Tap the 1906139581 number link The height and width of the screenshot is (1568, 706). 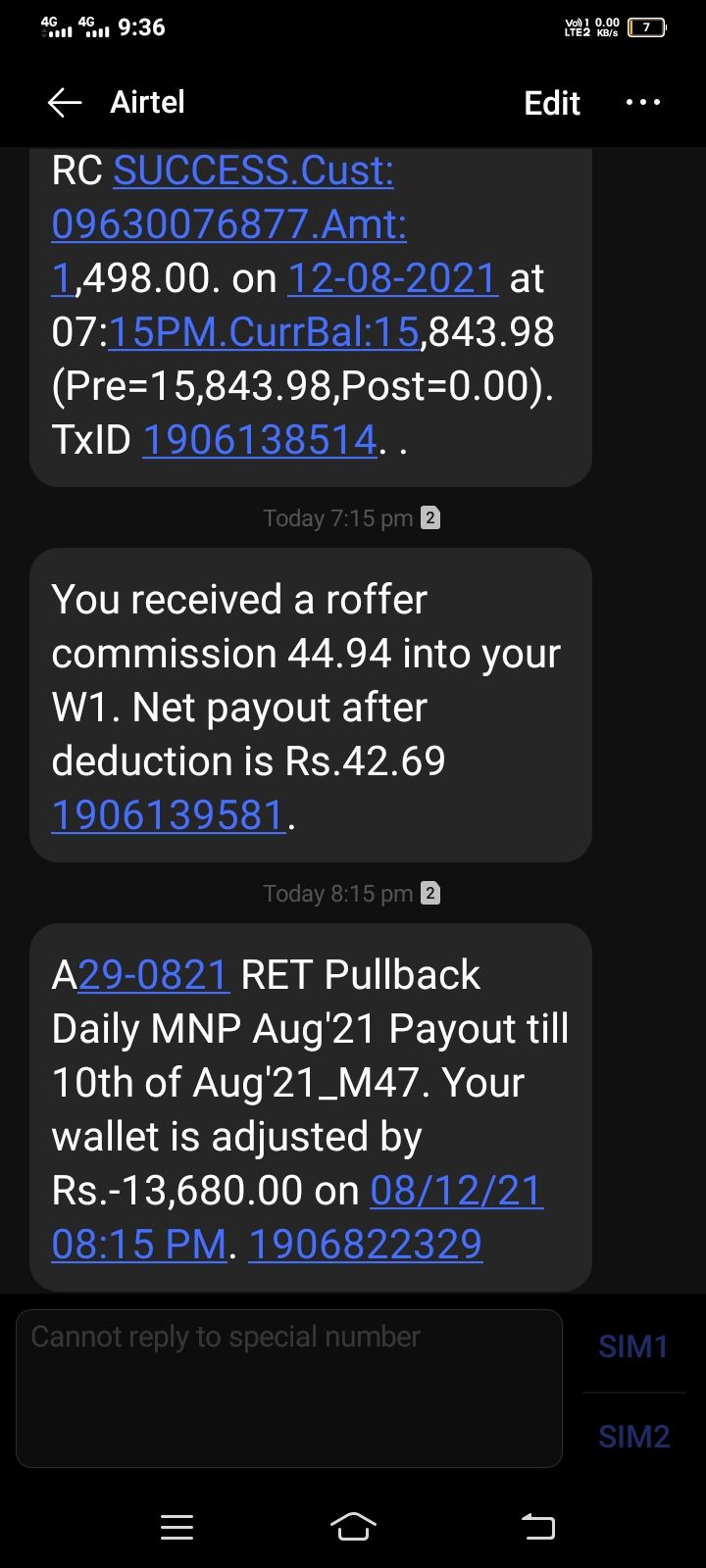click(169, 815)
